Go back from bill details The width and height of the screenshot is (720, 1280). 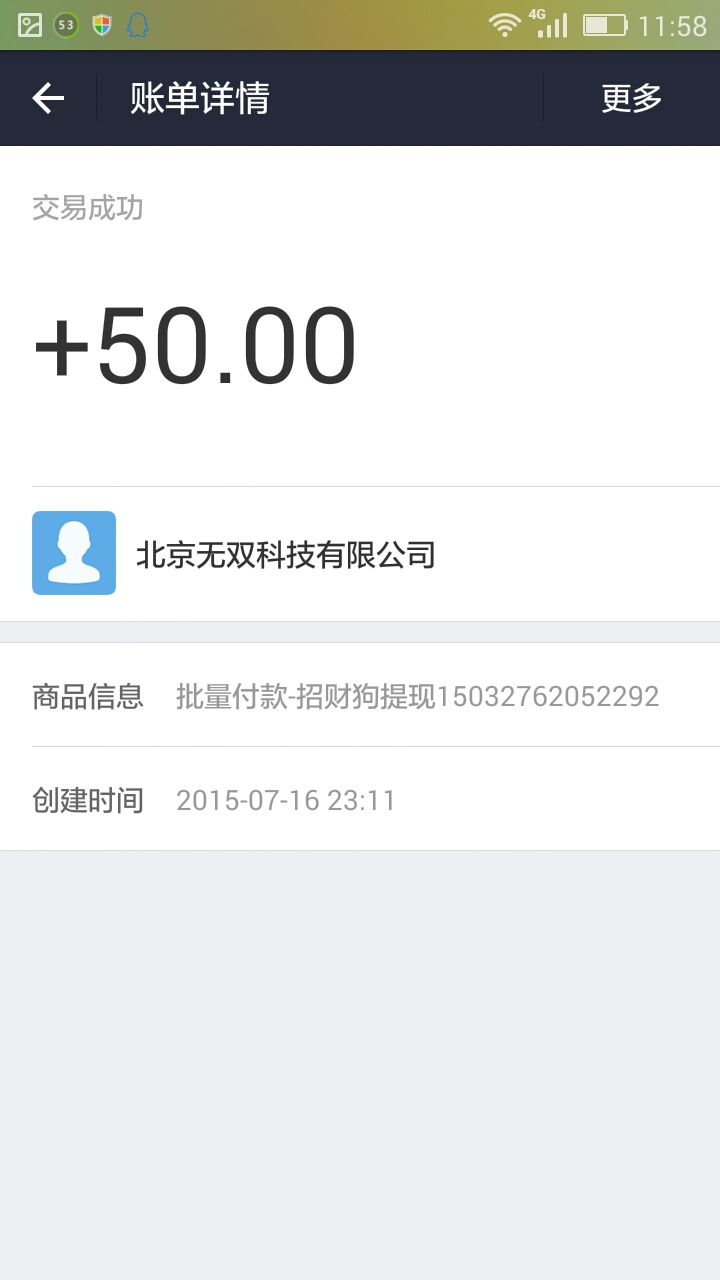(48, 98)
